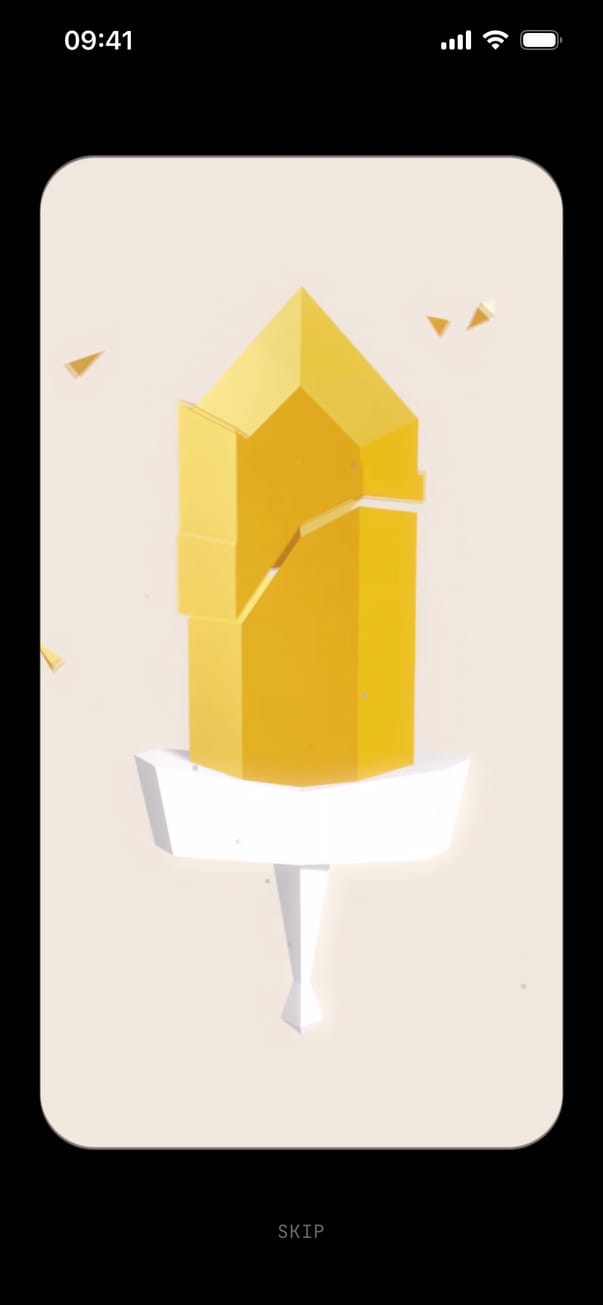Screen dimensions: 603x1305
Task: Skip the intro animation
Action: pyautogui.click(x=301, y=1231)
